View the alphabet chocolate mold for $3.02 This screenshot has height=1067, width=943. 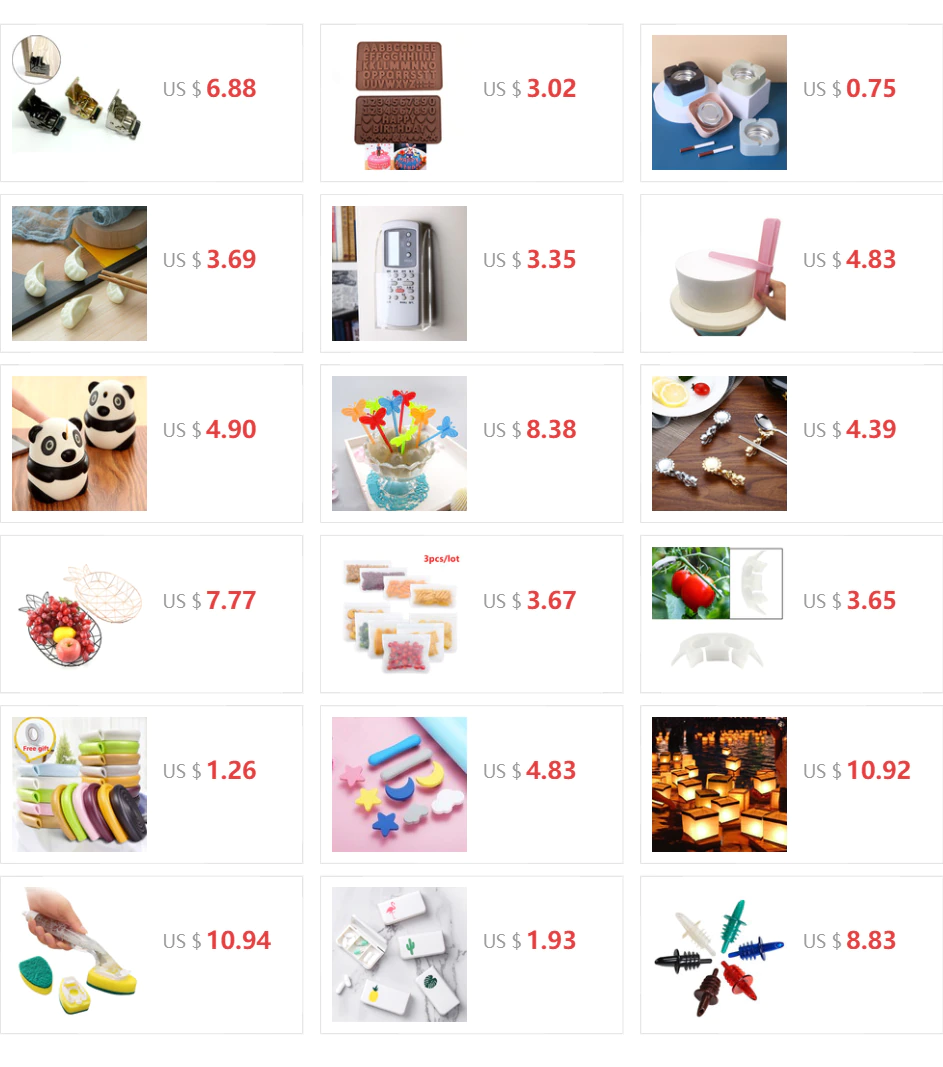[399, 103]
